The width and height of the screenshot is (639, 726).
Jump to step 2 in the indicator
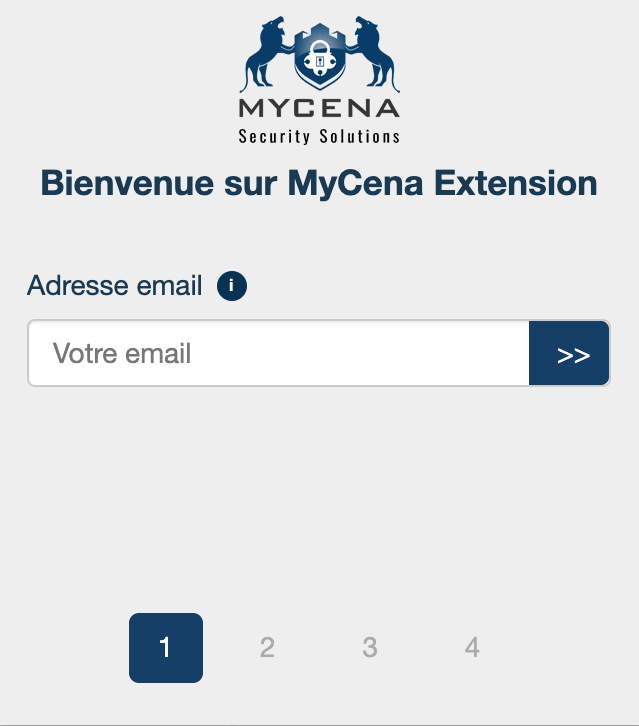pyautogui.click(x=267, y=648)
